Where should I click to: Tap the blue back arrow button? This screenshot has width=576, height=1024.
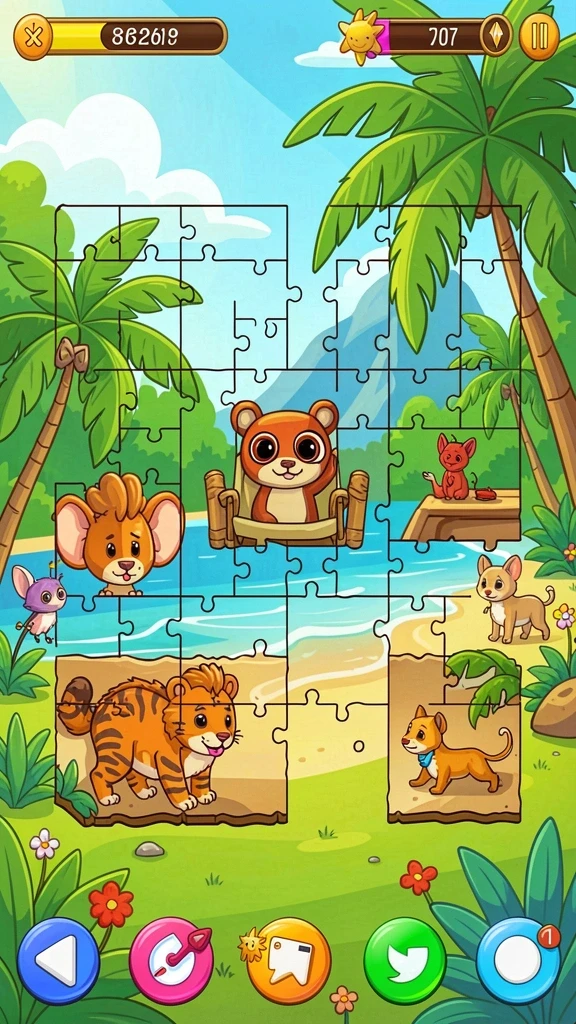(59, 959)
